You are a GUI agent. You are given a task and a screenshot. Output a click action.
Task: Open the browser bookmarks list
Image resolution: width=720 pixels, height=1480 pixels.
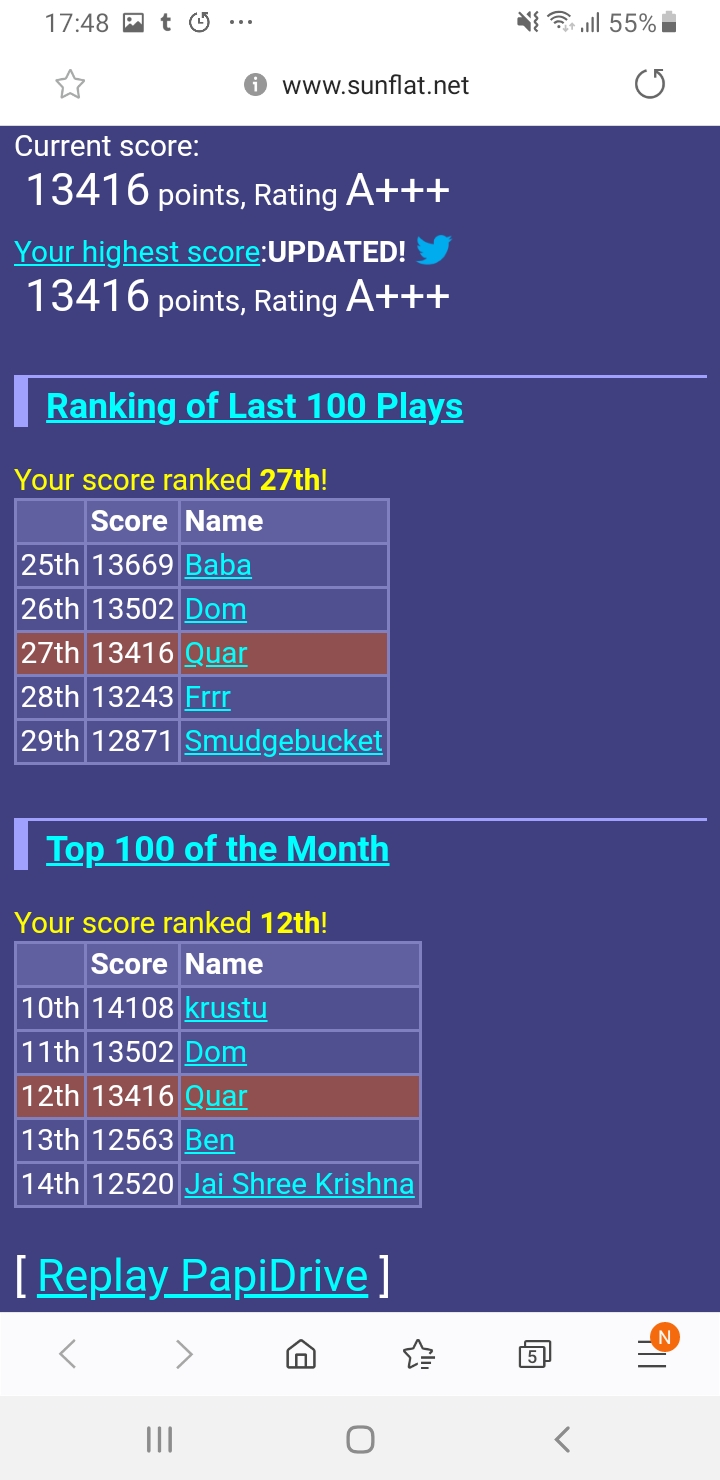(418, 1354)
